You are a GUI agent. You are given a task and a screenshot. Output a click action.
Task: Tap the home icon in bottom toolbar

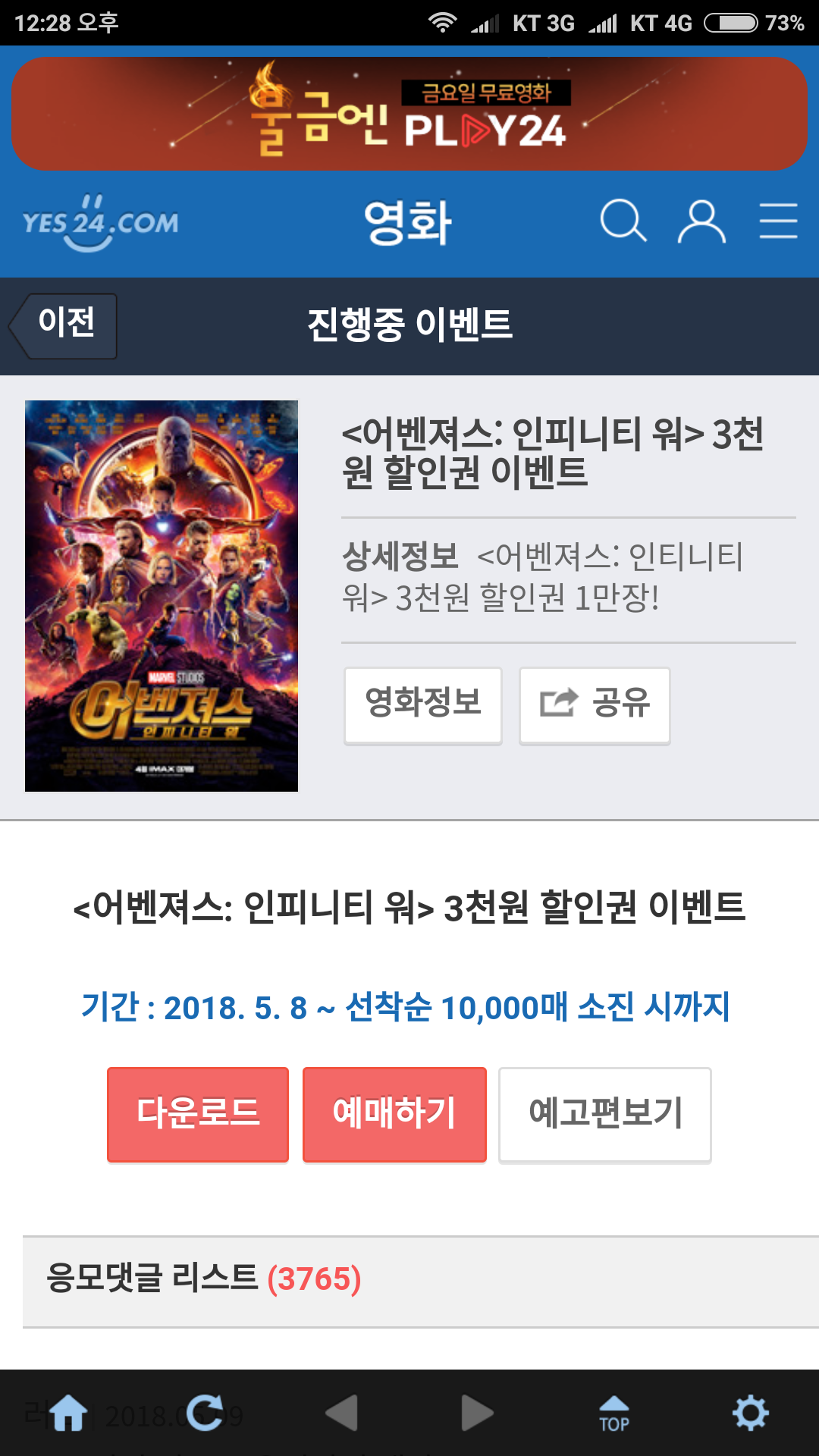[x=68, y=1414]
